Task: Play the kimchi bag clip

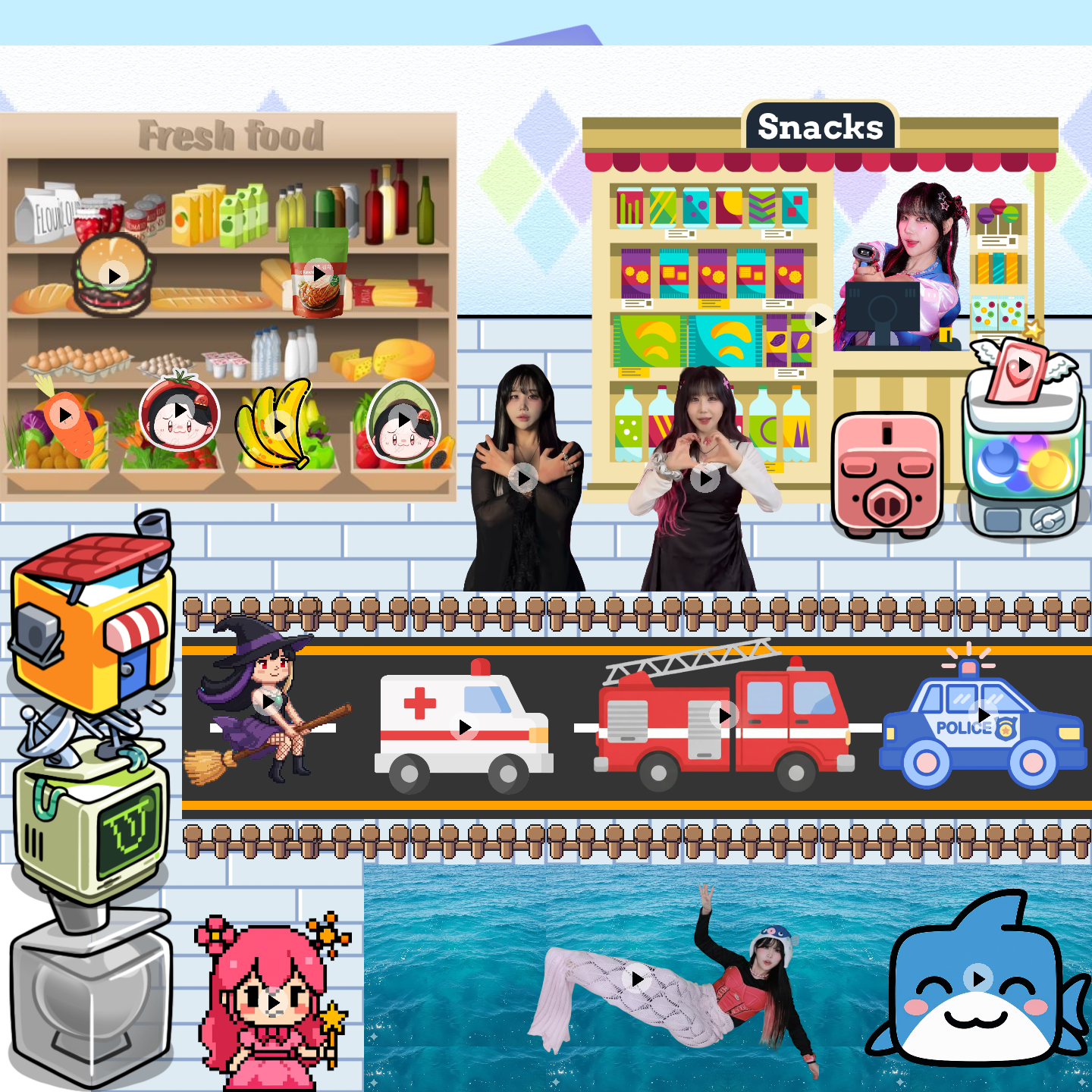Action: [319, 273]
